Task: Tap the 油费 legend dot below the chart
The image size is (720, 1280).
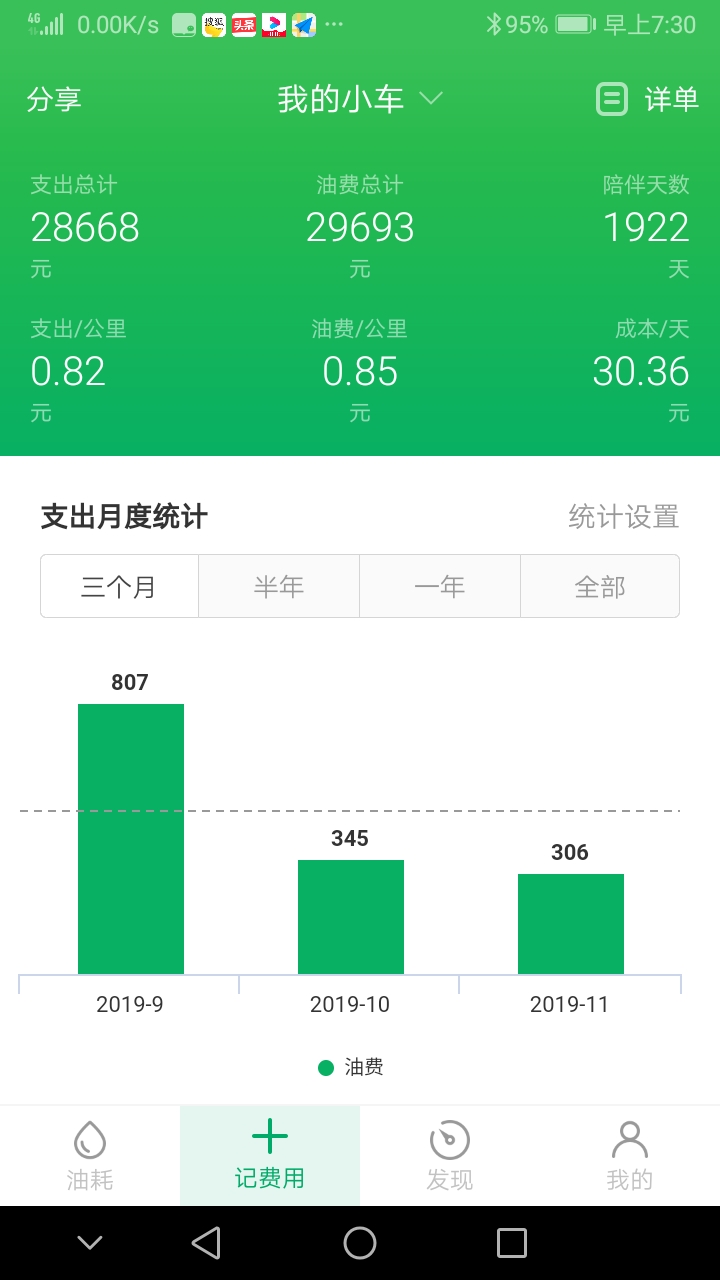Action: pos(325,1067)
